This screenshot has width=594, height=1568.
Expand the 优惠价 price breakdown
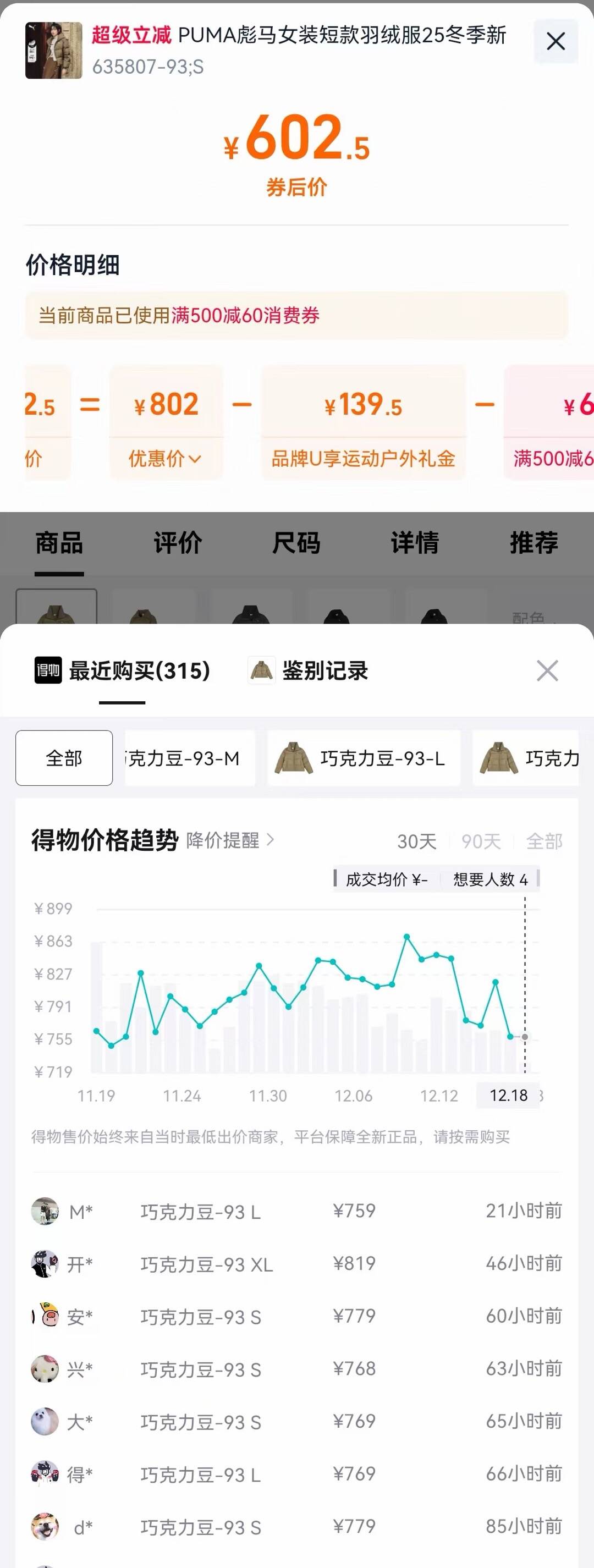[165, 458]
